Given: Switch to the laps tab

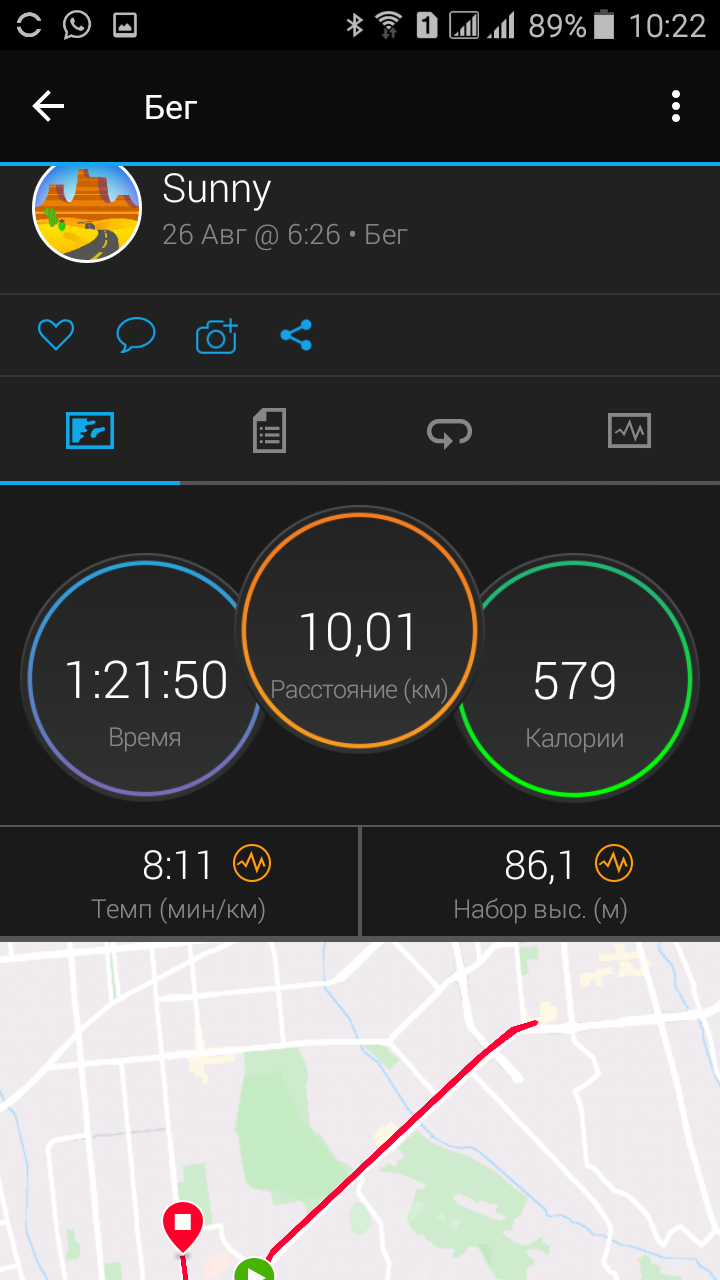Looking at the screenshot, I should (x=449, y=431).
